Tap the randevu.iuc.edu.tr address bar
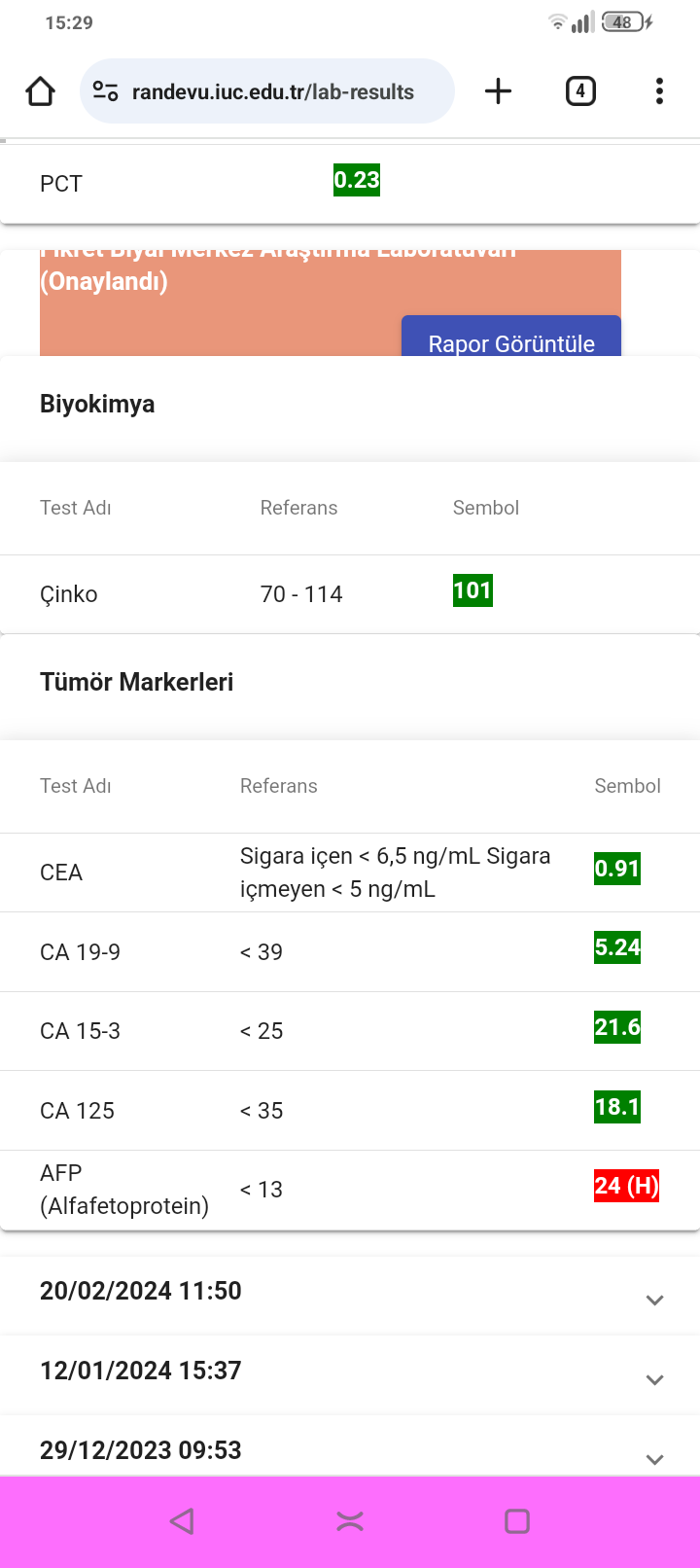The image size is (700, 1568). 267,91
